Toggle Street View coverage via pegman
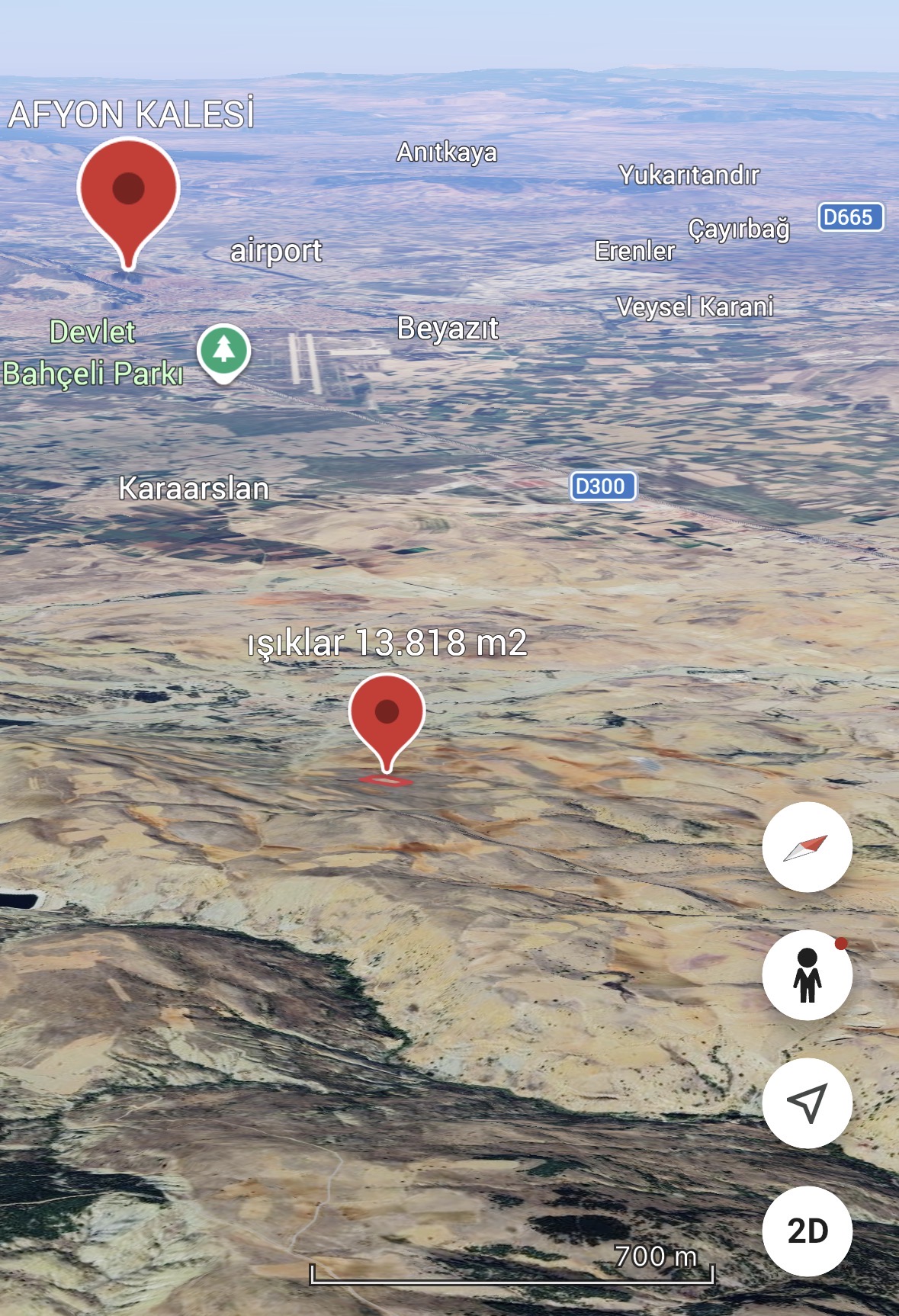 [808, 976]
